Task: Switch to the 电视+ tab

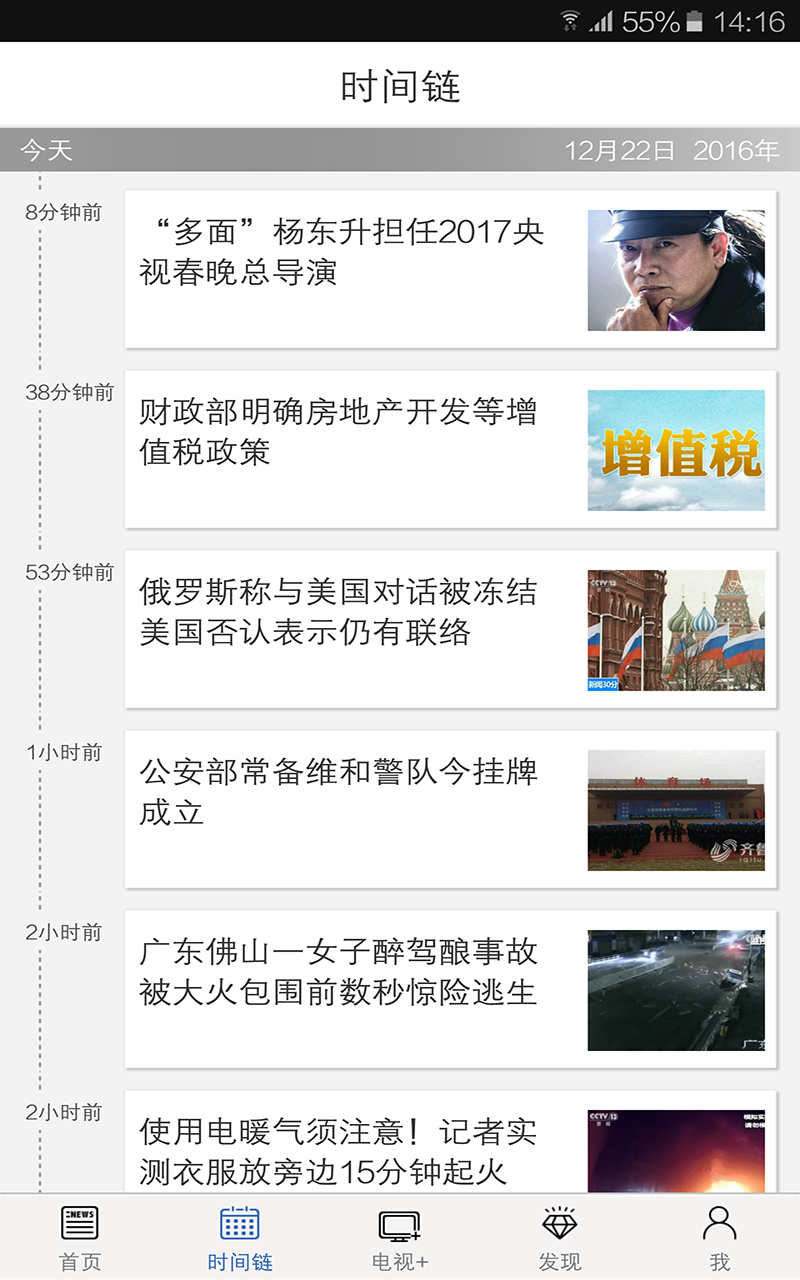Action: click(400, 1237)
